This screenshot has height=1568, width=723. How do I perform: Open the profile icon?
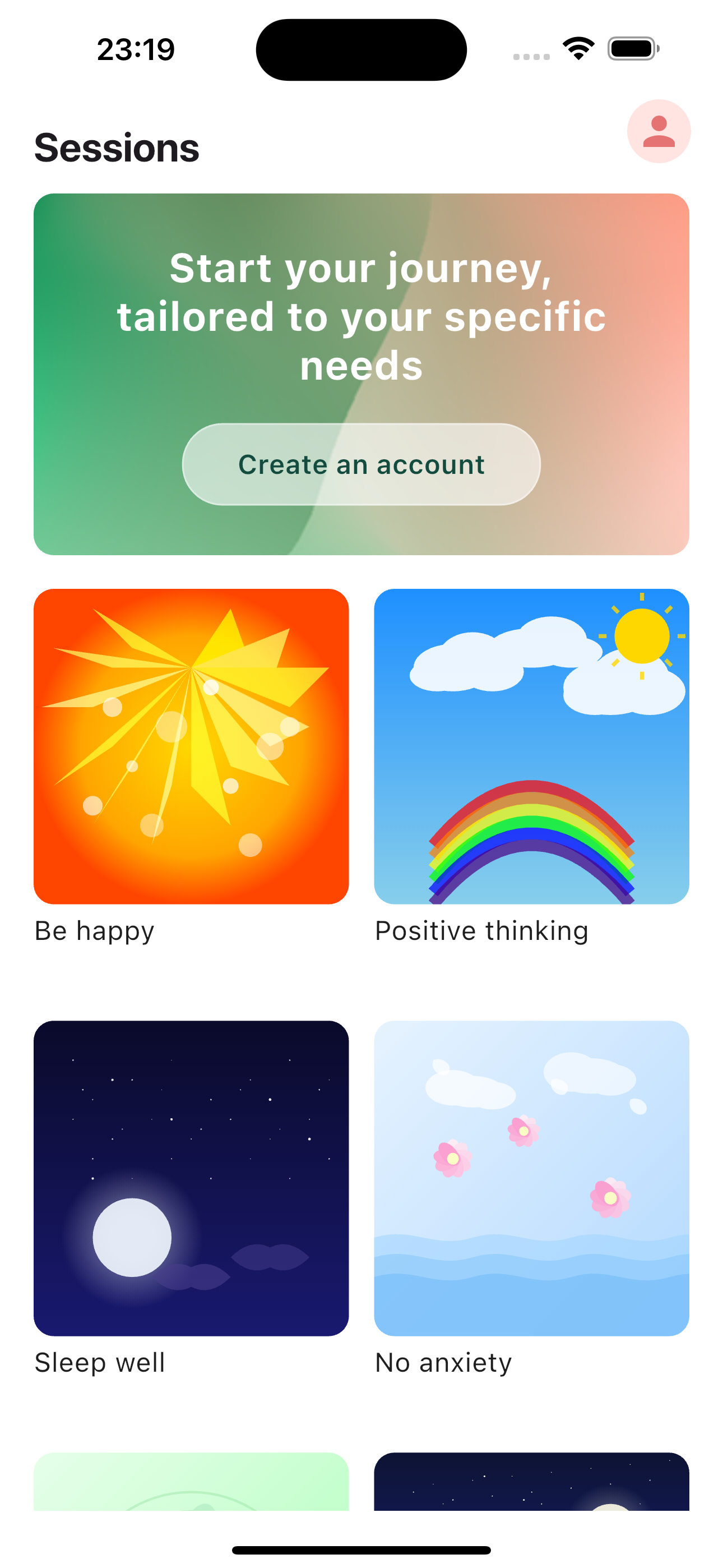659,131
